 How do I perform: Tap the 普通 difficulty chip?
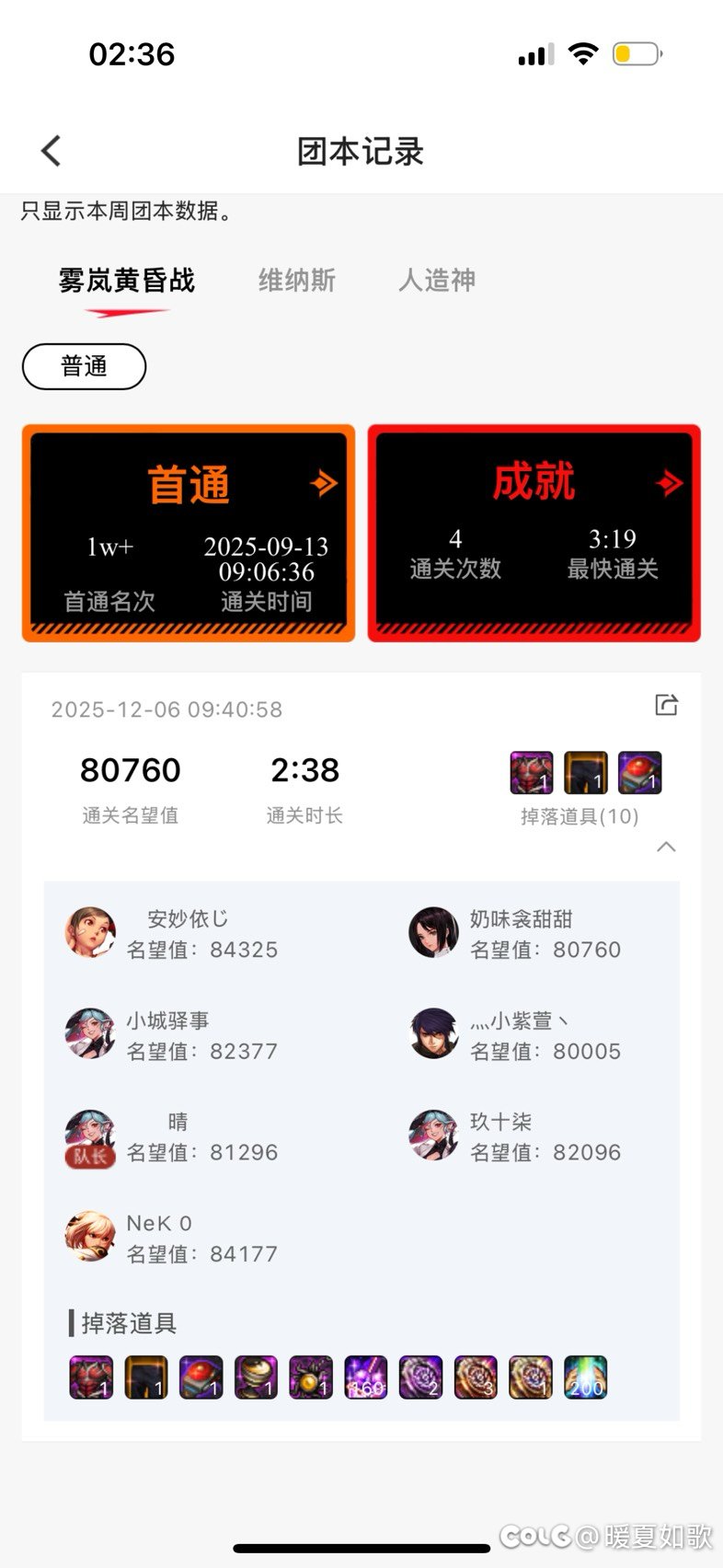pos(84,366)
